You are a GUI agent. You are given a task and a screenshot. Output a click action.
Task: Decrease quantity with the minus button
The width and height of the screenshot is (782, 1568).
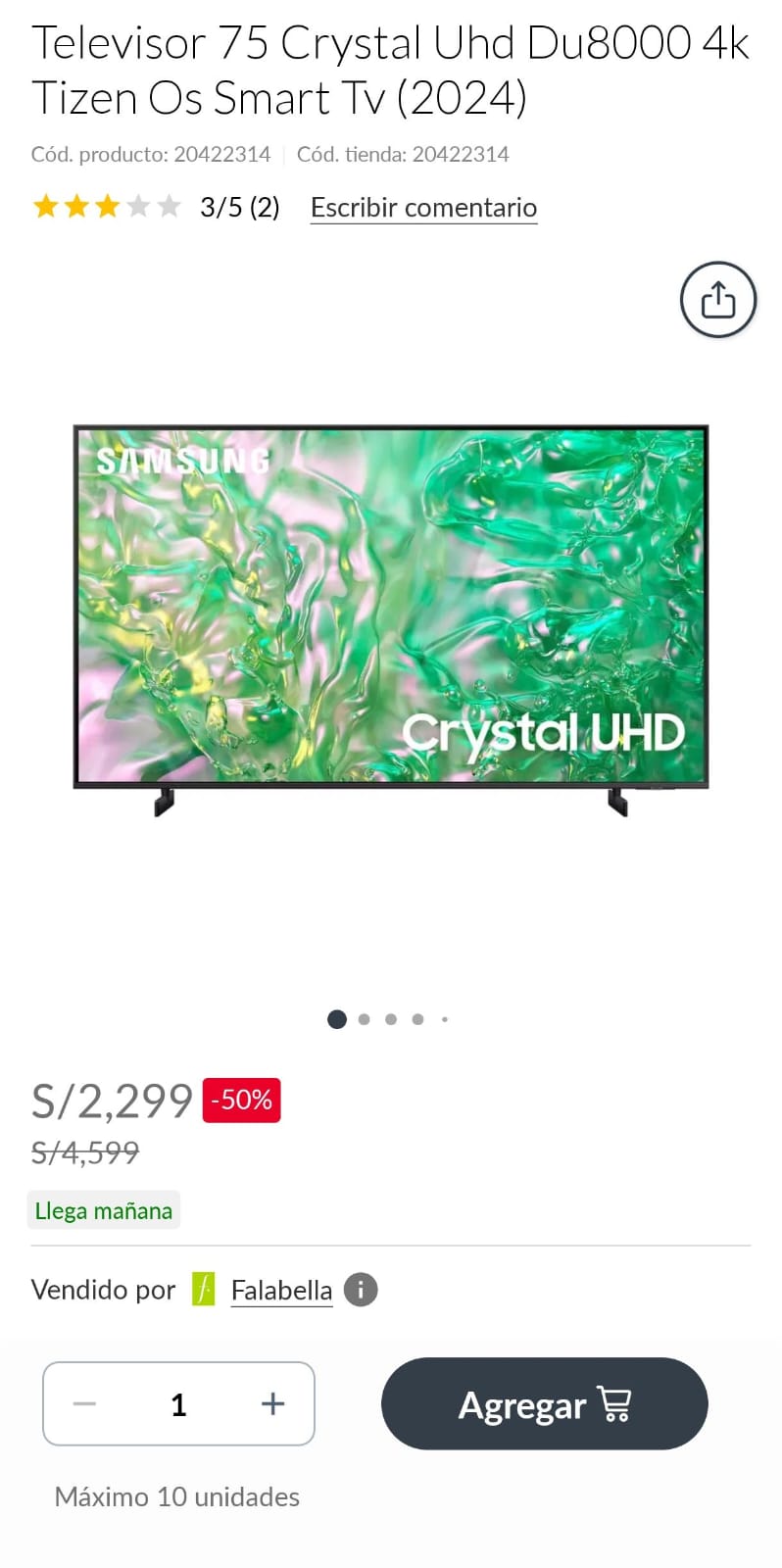(85, 1404)
